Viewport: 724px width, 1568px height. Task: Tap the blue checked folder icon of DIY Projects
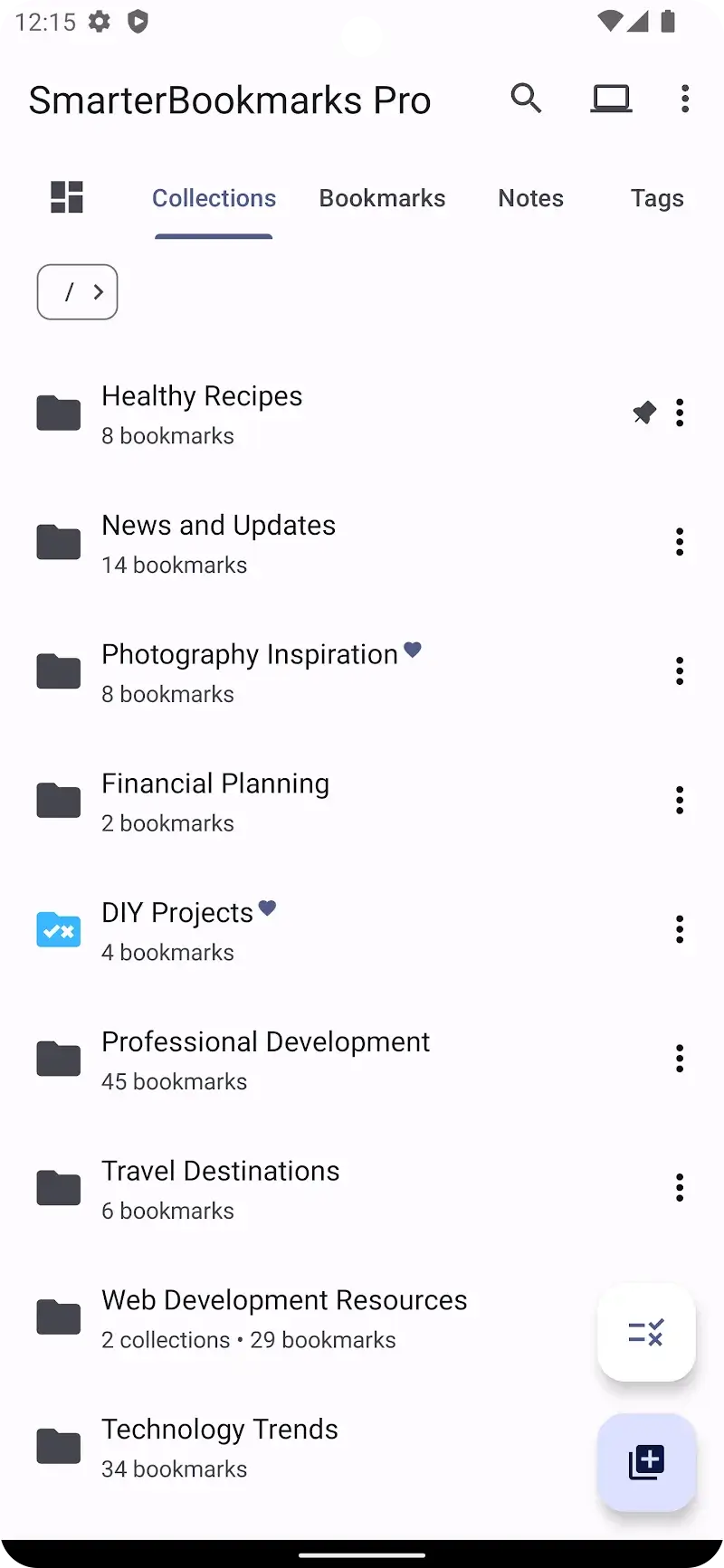[x=57, y=929]
